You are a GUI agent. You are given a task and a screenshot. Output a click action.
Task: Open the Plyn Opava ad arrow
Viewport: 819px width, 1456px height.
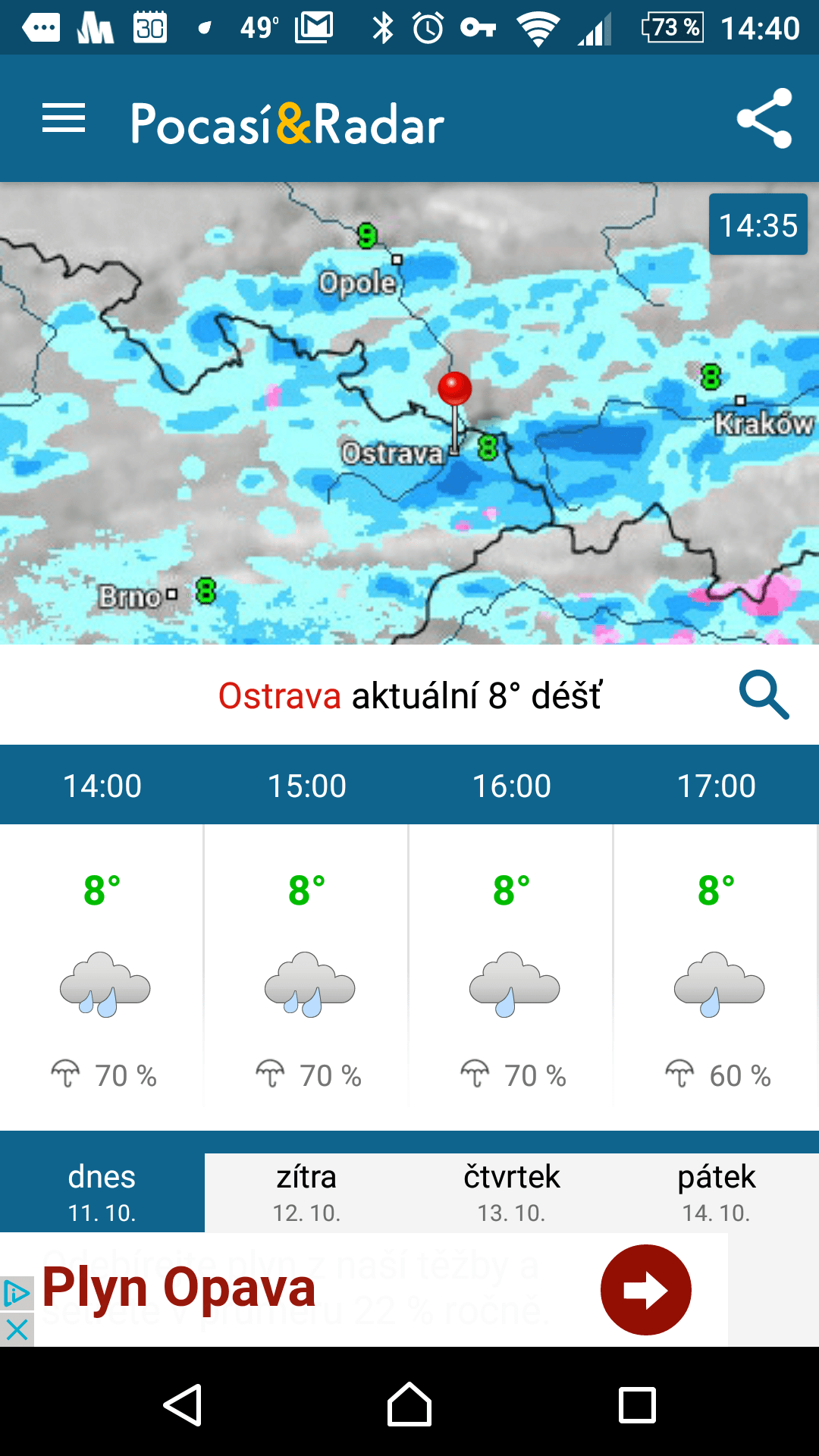tap(645, 1290)
